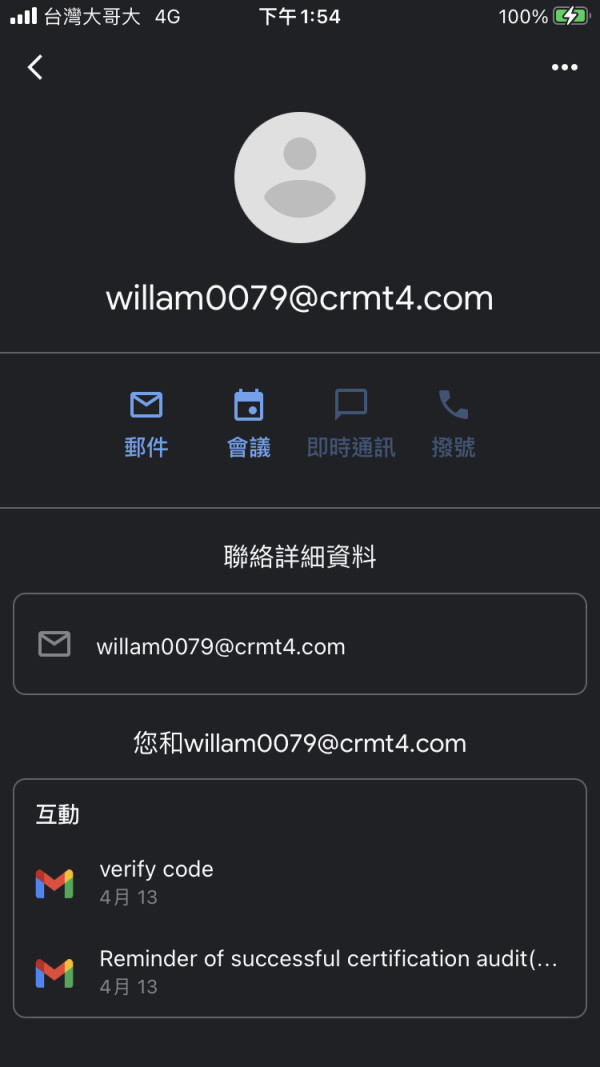
Task: Open the "verify code" email interaction
Action: tap(300, 883)
